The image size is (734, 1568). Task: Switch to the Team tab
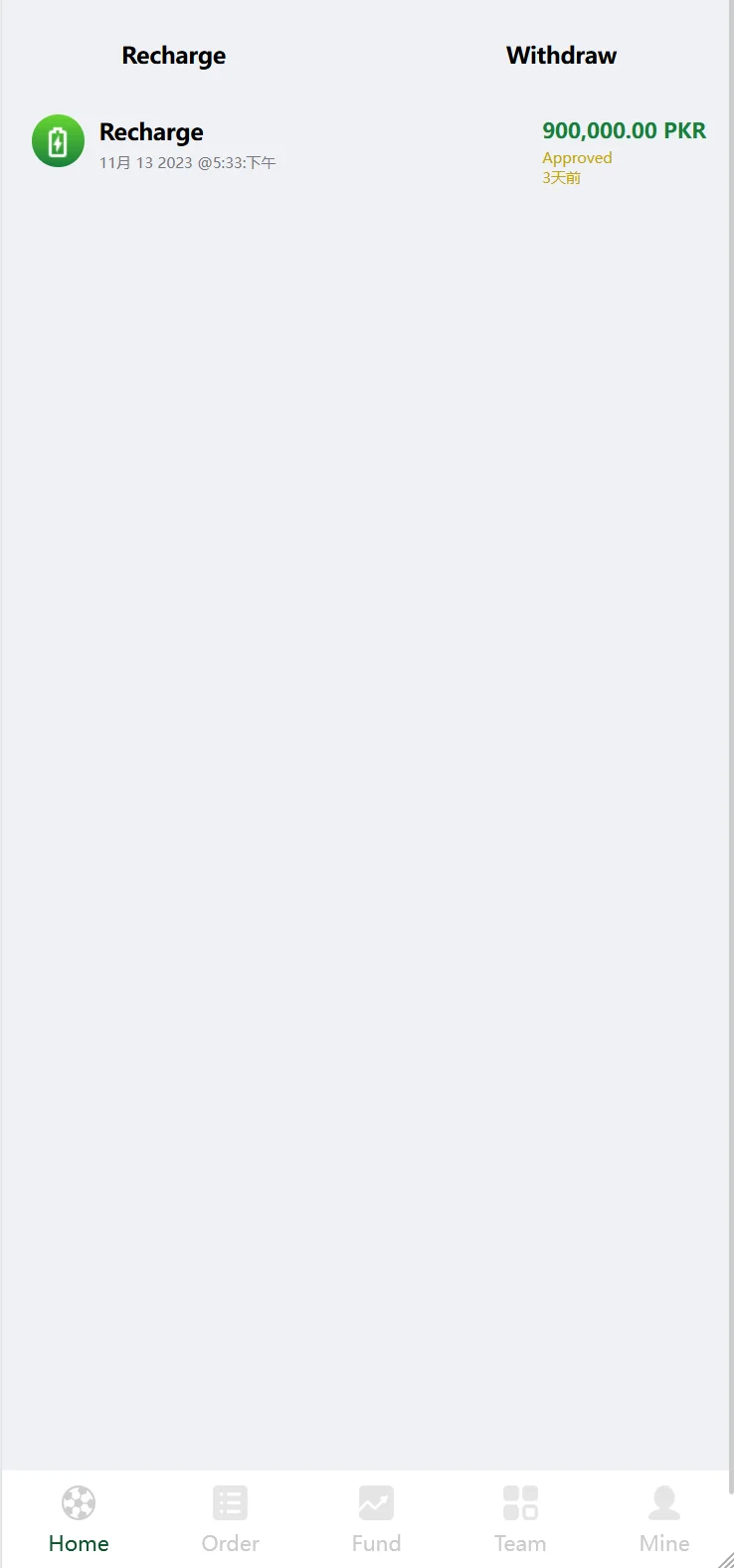coord(520,1518)
